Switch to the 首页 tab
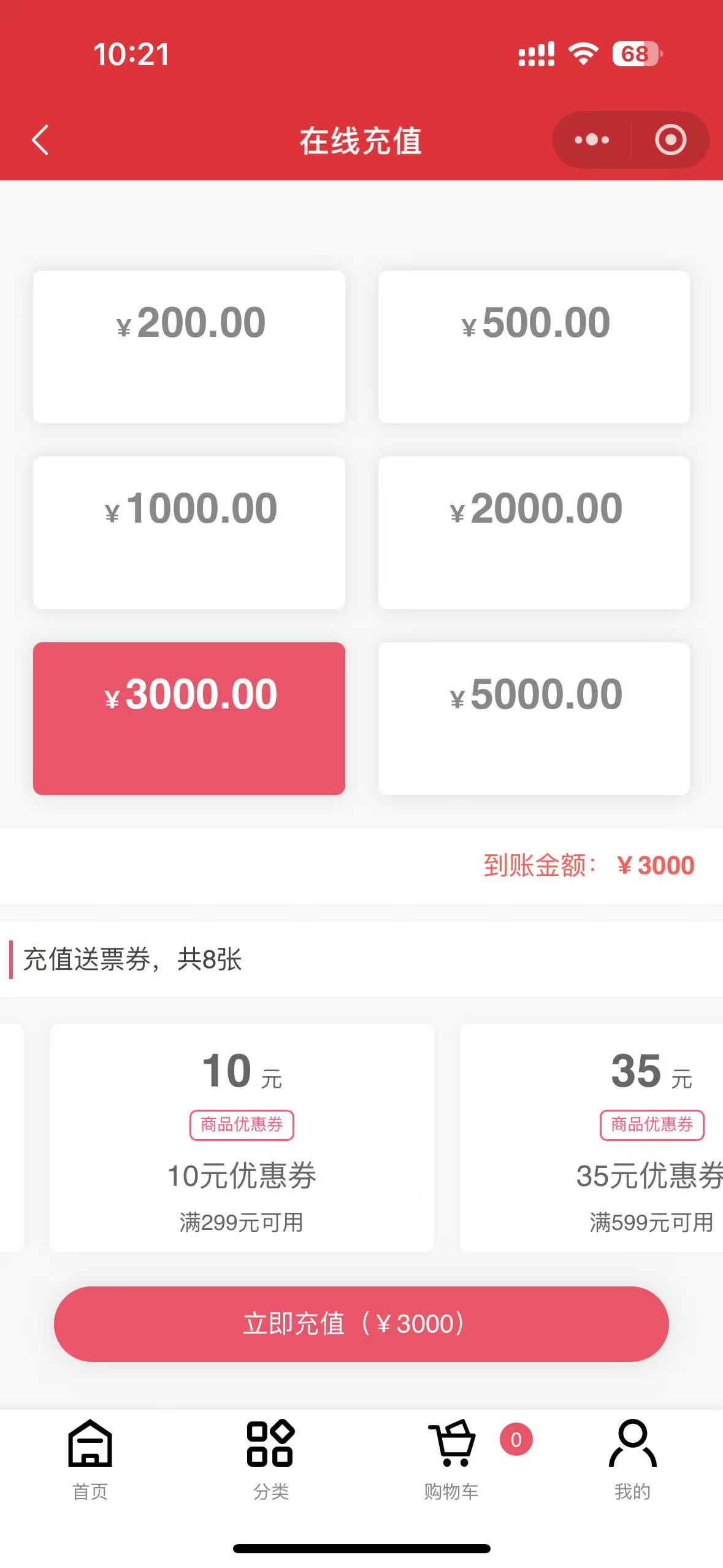 90,1459
